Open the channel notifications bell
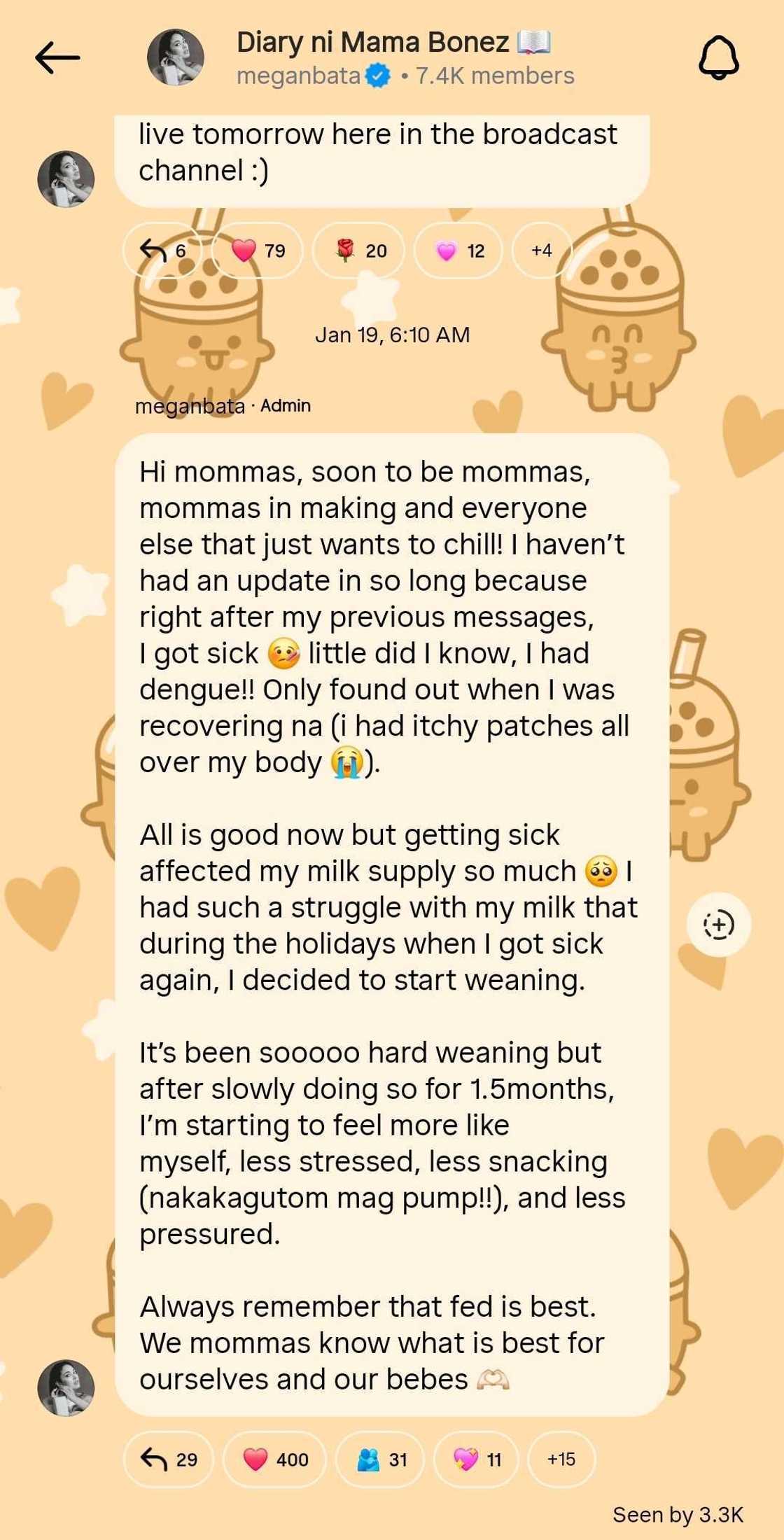Viewport: 784px width, 1540px height. click(719, 57)
